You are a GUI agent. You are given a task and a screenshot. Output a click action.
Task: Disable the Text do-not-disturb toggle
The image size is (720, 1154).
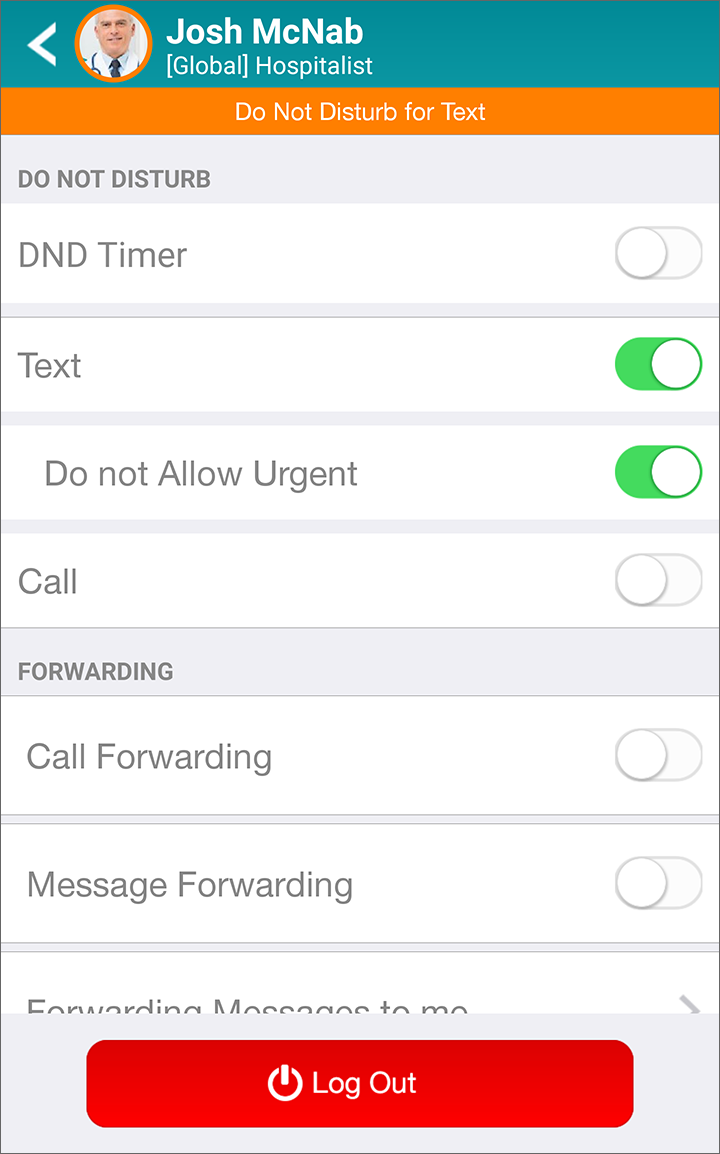point(658,364)
